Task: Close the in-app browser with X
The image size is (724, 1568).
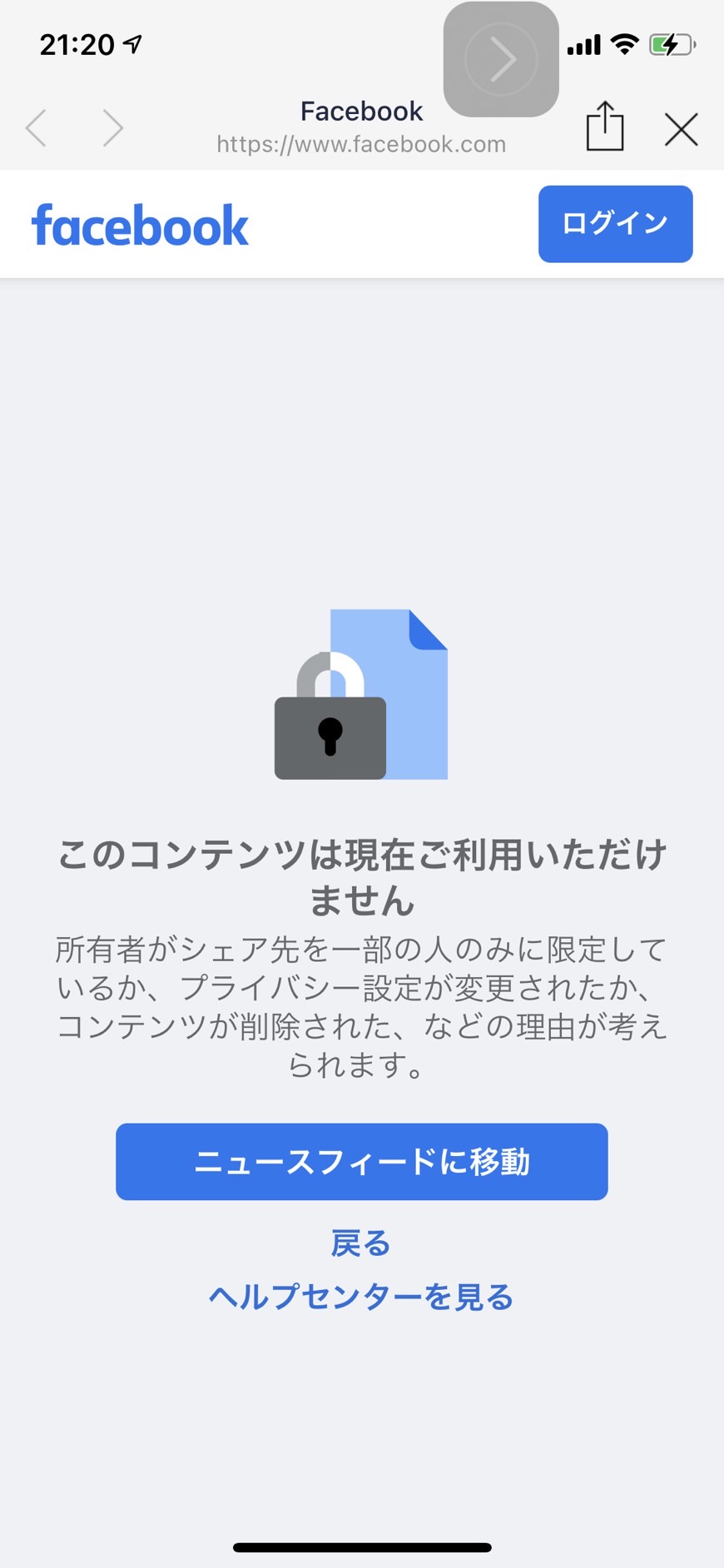Action: [x=681, y=130]
